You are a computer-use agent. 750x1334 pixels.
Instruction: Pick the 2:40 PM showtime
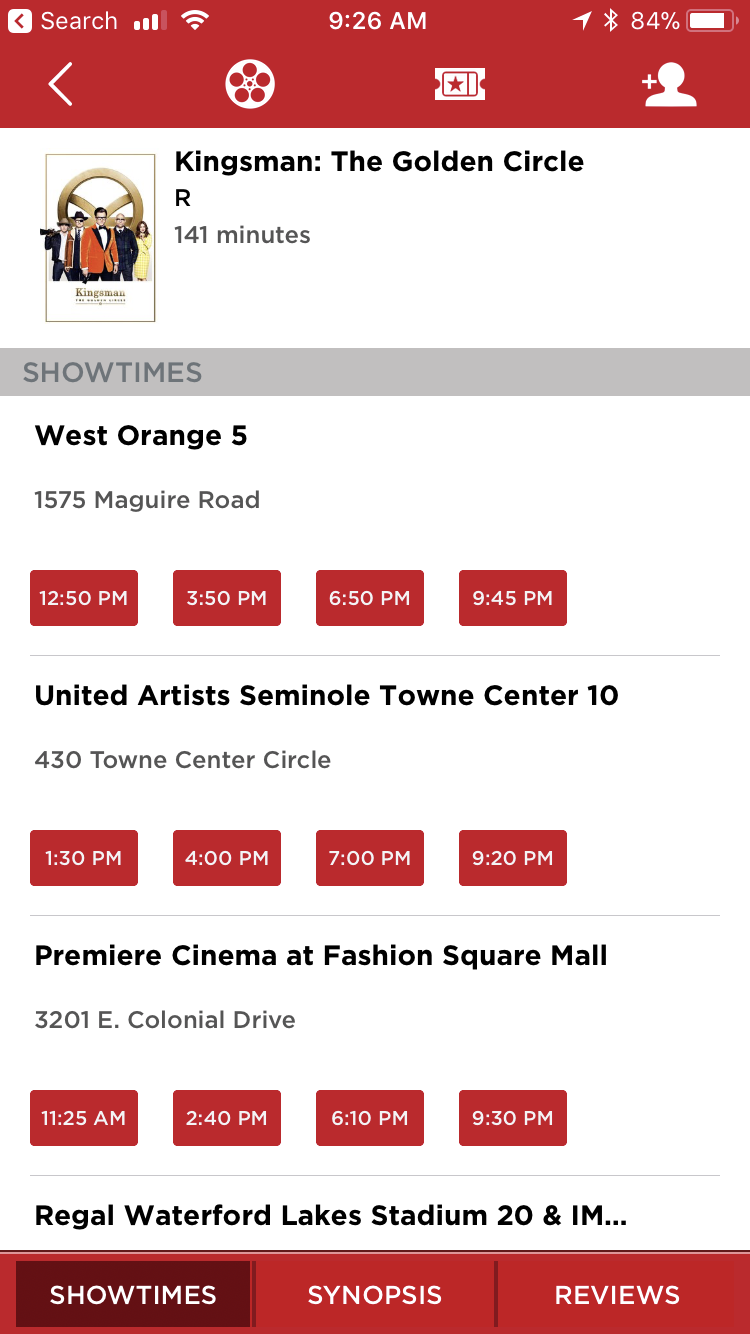coord(227,1118)
